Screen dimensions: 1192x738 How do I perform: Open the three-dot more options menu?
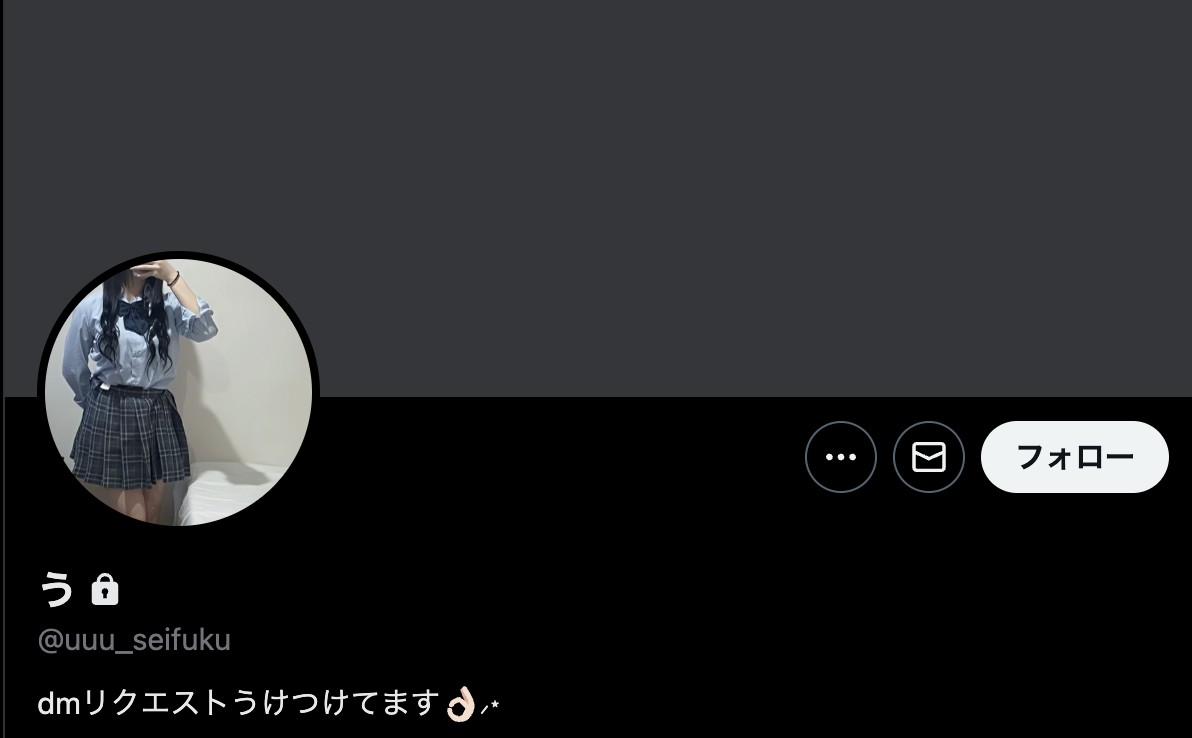tap(840, 457)
